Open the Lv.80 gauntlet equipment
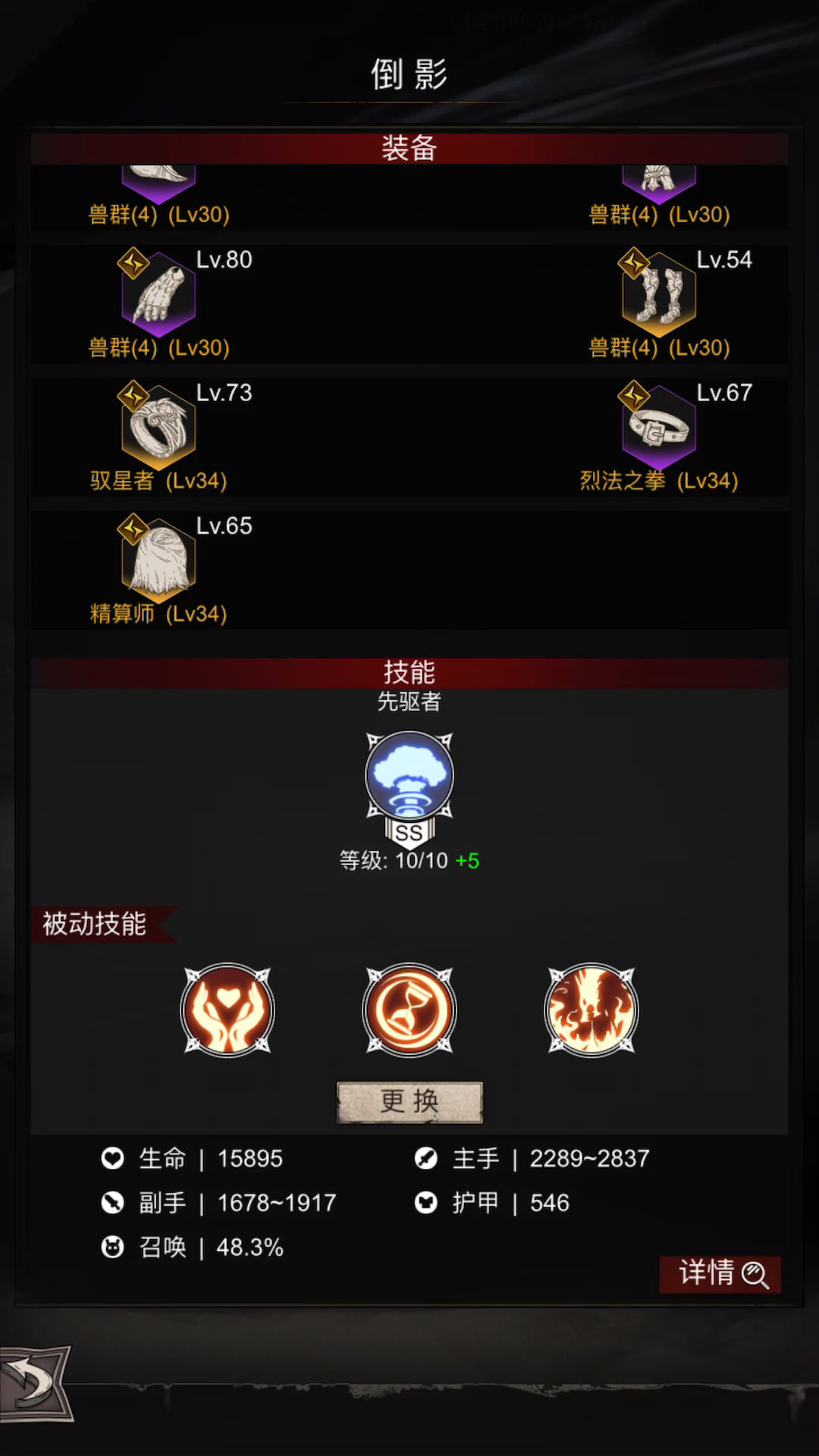The height and width of the screenshot is (1456, 819). (158, 294)
